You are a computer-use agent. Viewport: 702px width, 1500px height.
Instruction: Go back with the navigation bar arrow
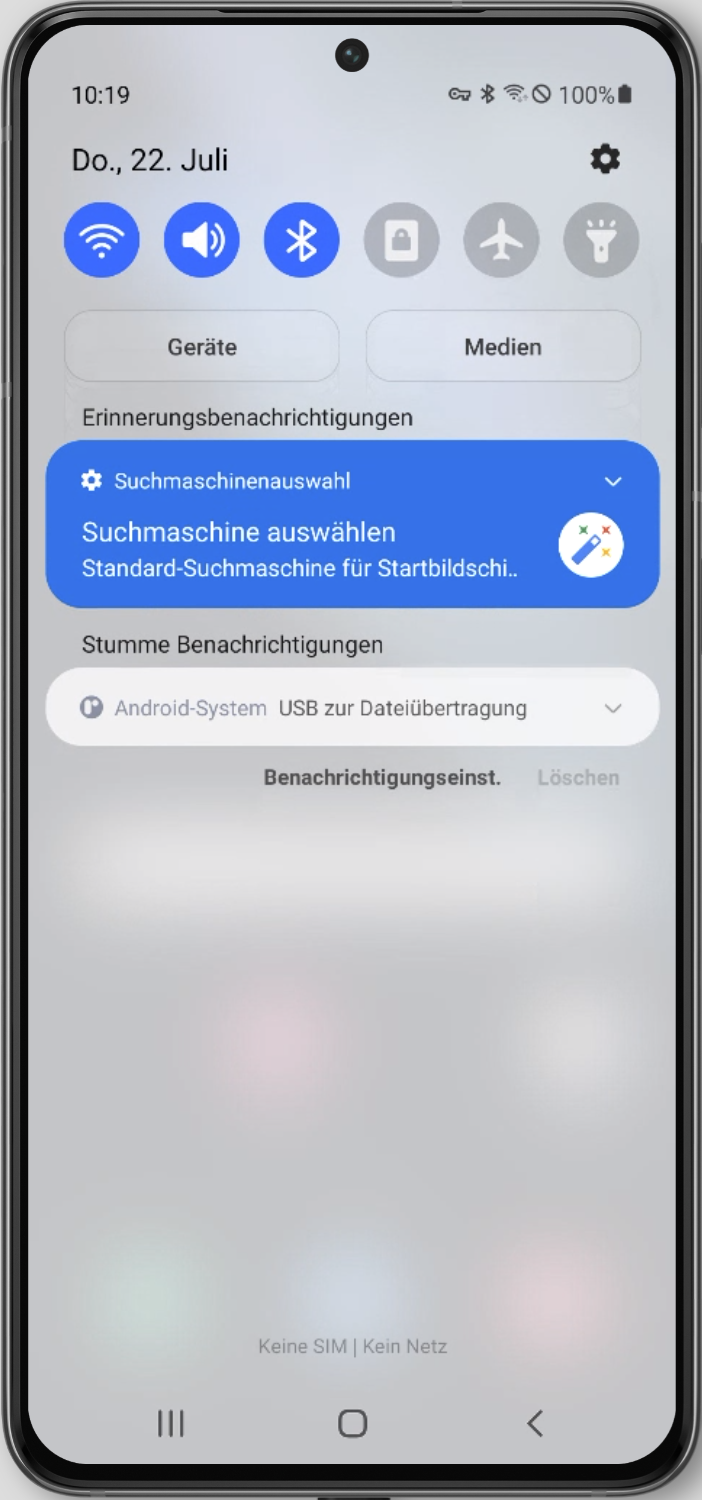[535, 1423]
